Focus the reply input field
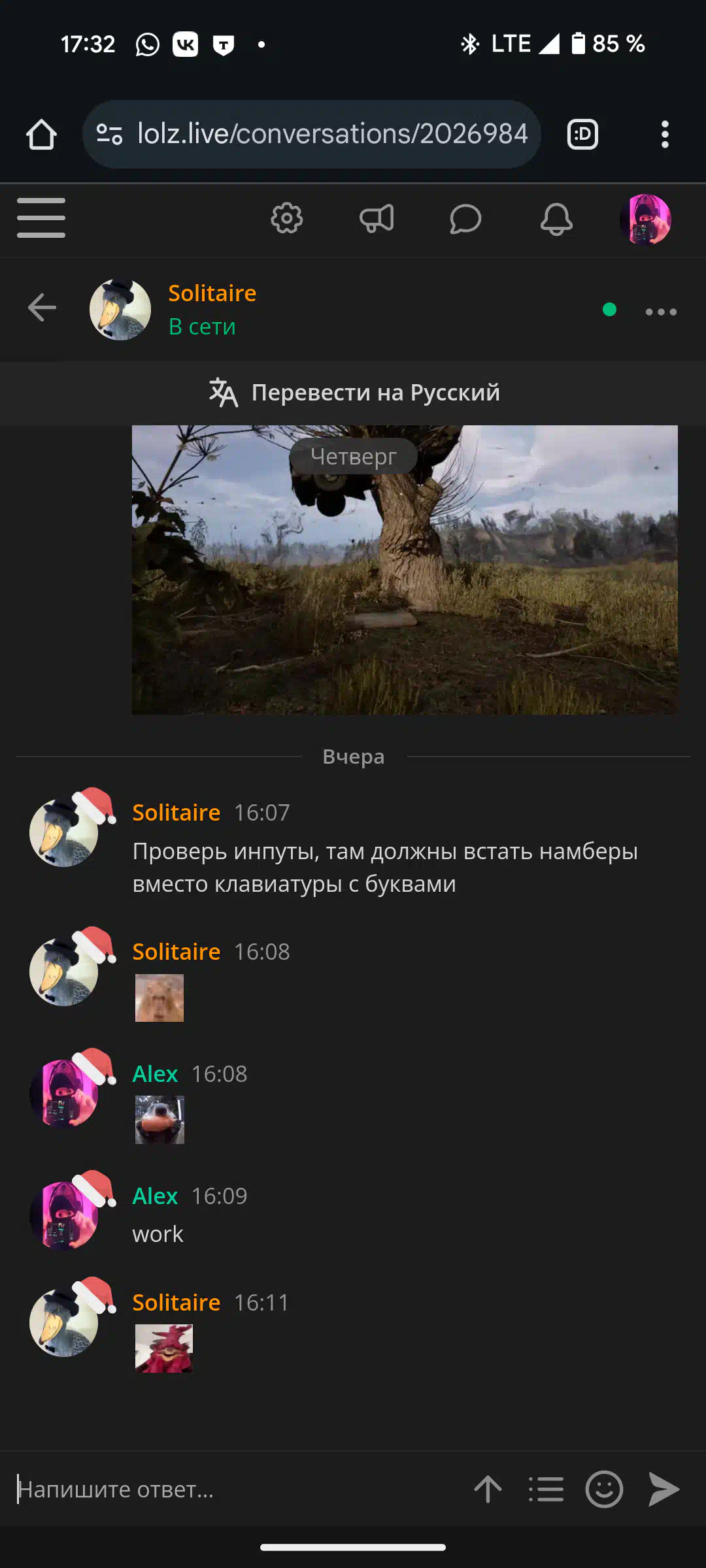The height and width of the screenshot is (1568, 706). [x=235, y=1490]
